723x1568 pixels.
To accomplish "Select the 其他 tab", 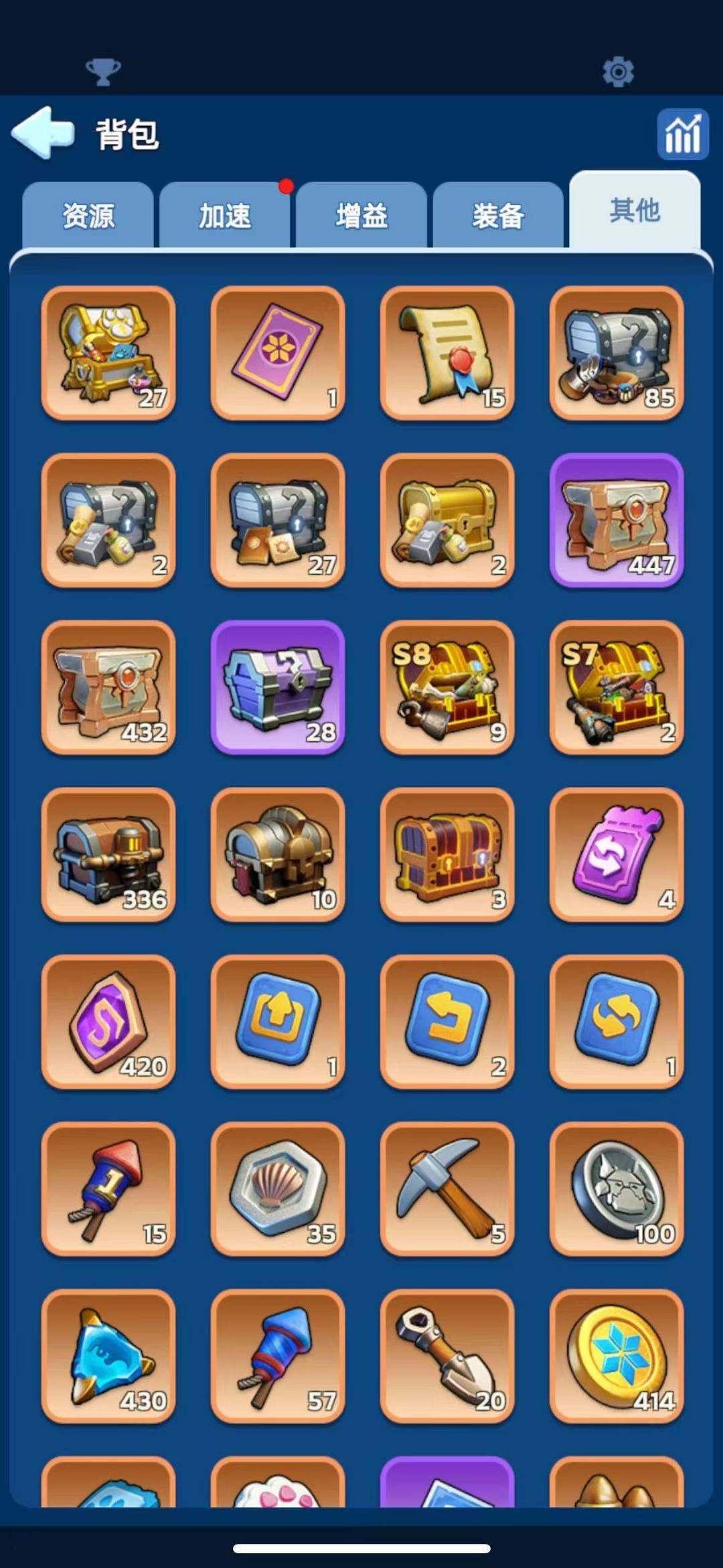I will coord(635,210).
